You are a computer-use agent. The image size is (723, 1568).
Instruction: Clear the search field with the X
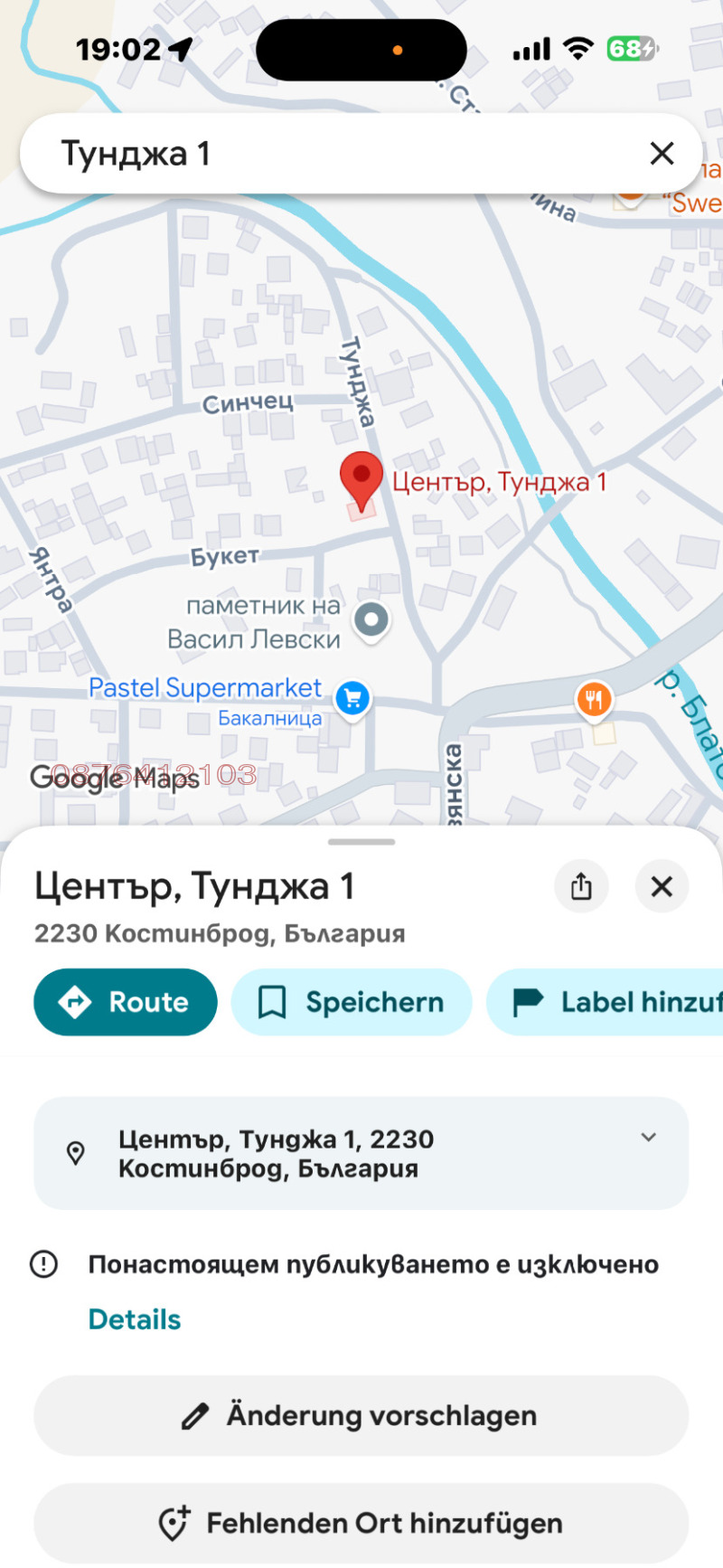point(662,154)
